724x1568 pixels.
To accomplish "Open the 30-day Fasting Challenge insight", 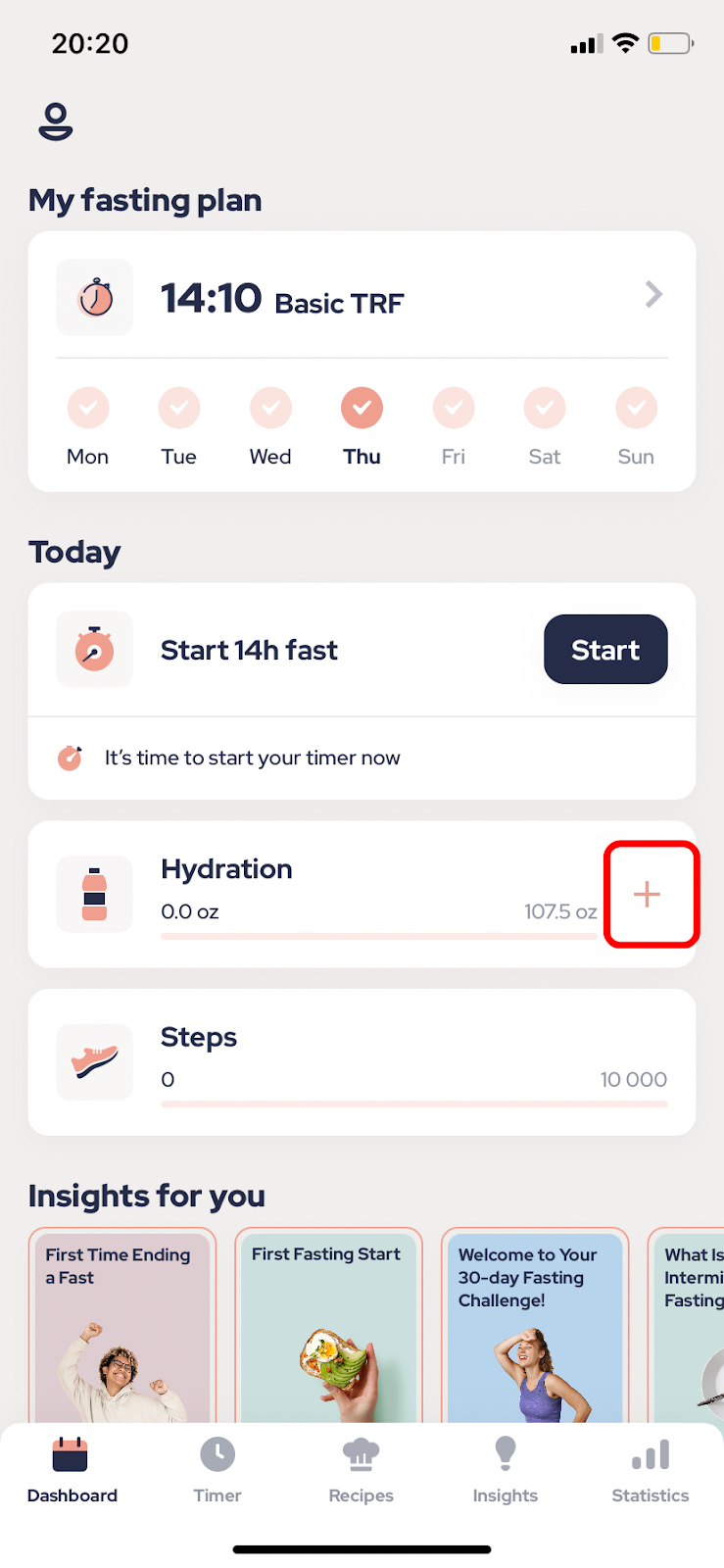I will pos(535,1325).
